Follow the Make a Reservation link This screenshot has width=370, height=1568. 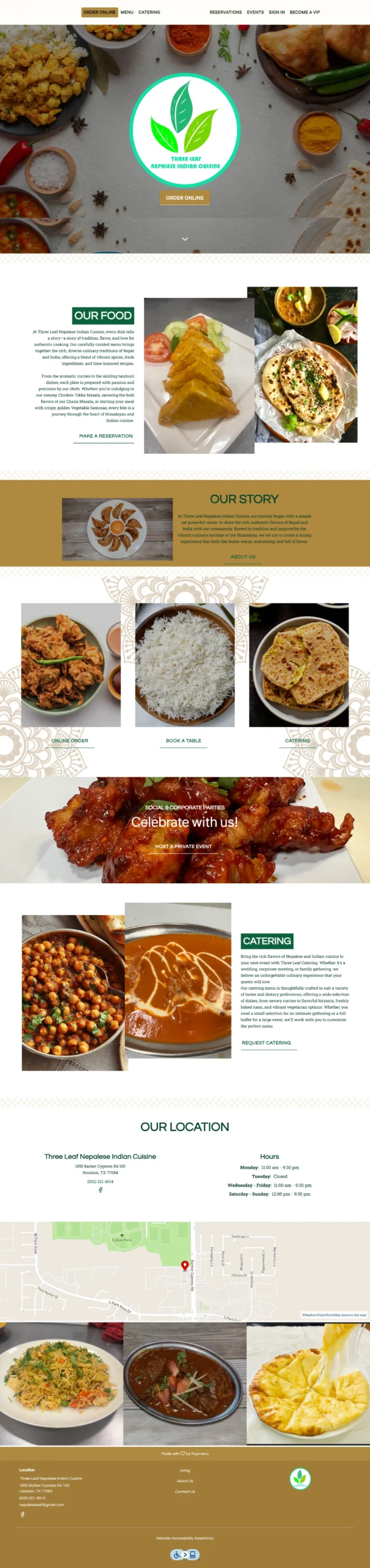tap(106, 436)
